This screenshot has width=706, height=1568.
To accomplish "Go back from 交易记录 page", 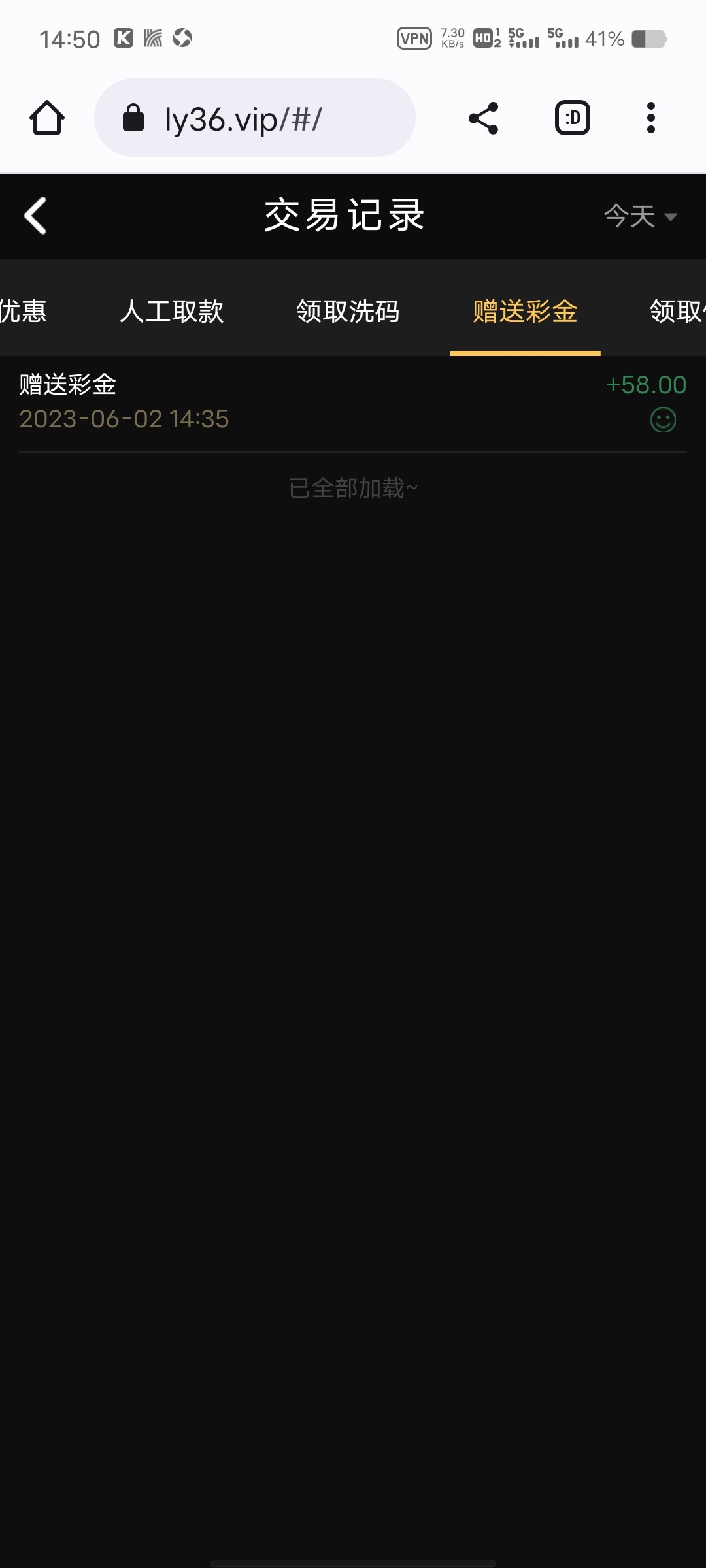I will tap(36, 216).
